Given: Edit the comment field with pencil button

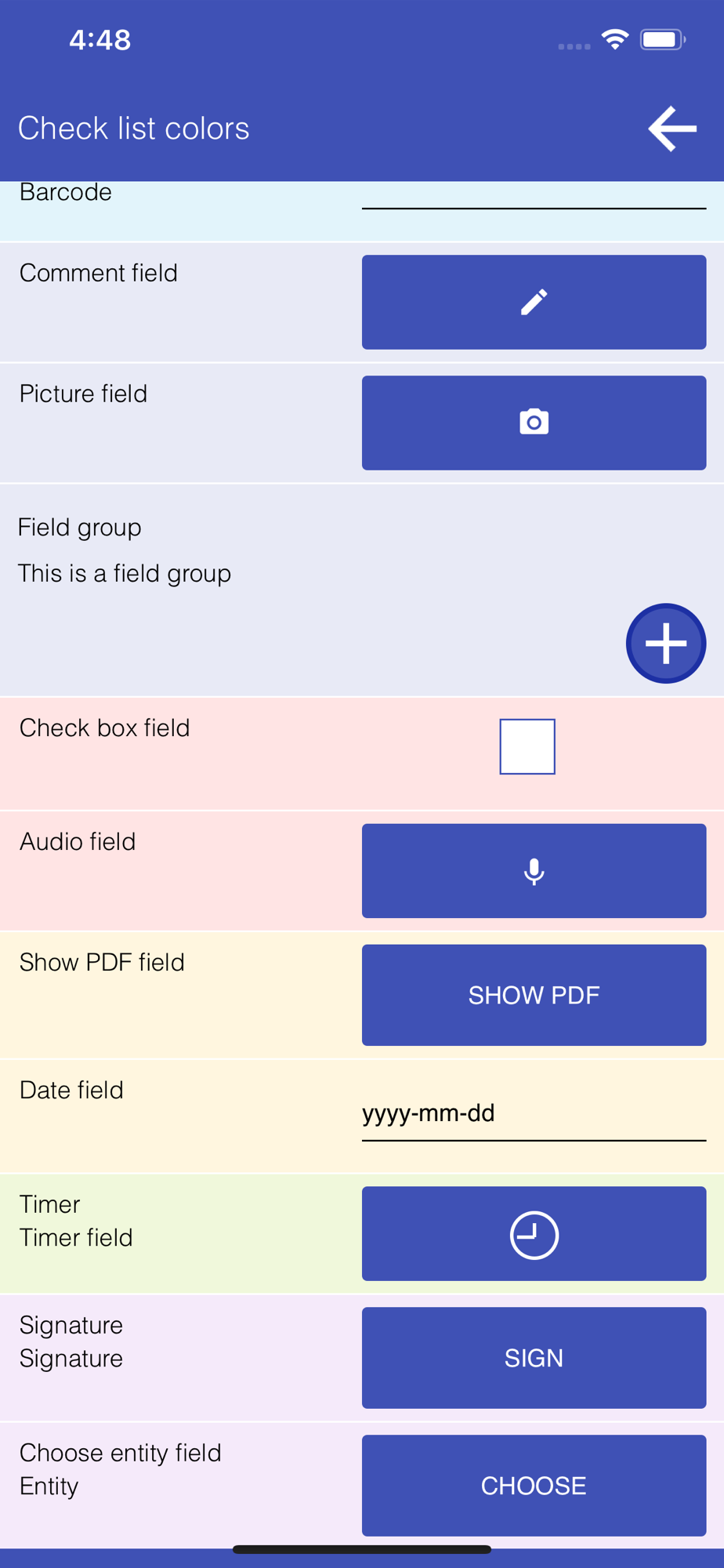Looking at the screenshot, I should (534, 302).
